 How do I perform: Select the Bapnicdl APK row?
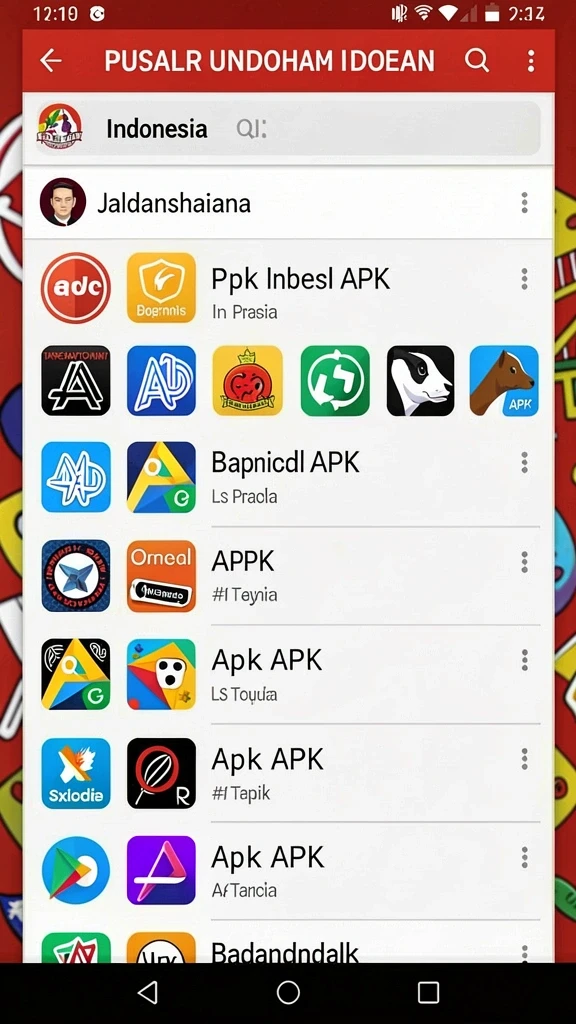click(x=288, y=477)
